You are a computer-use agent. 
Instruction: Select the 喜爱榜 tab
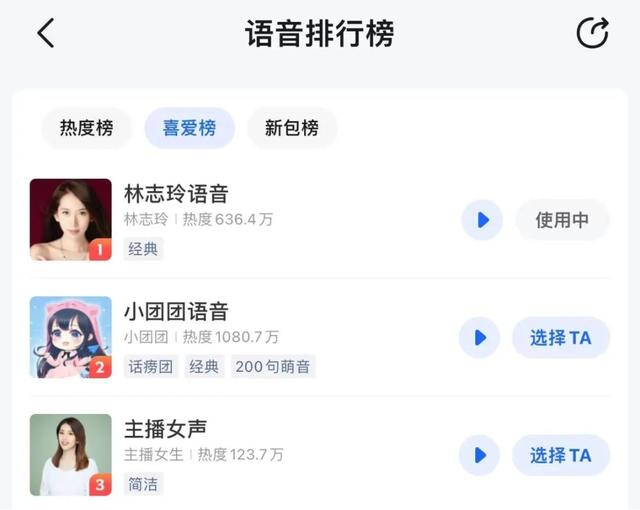point(189,128)
